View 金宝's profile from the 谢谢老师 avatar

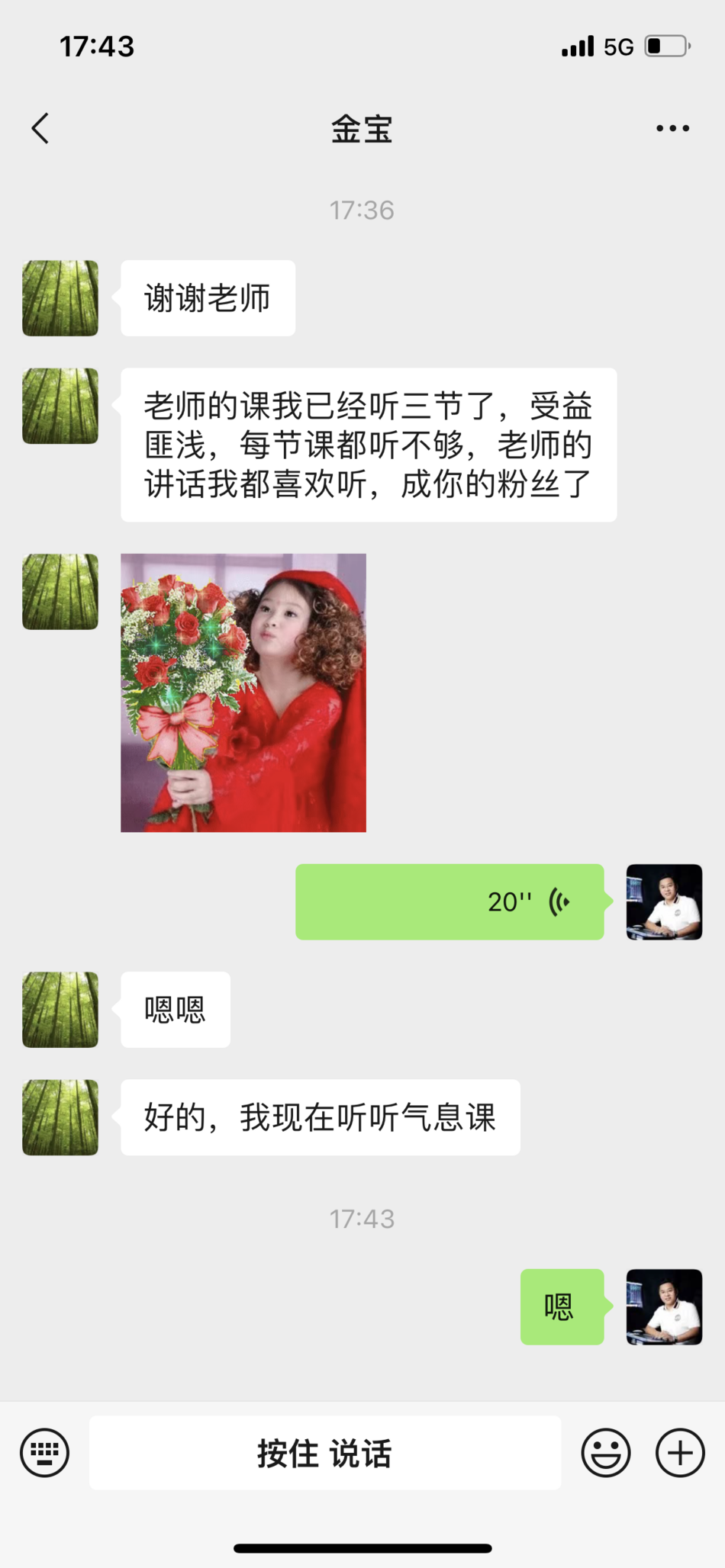click(60, 298)
